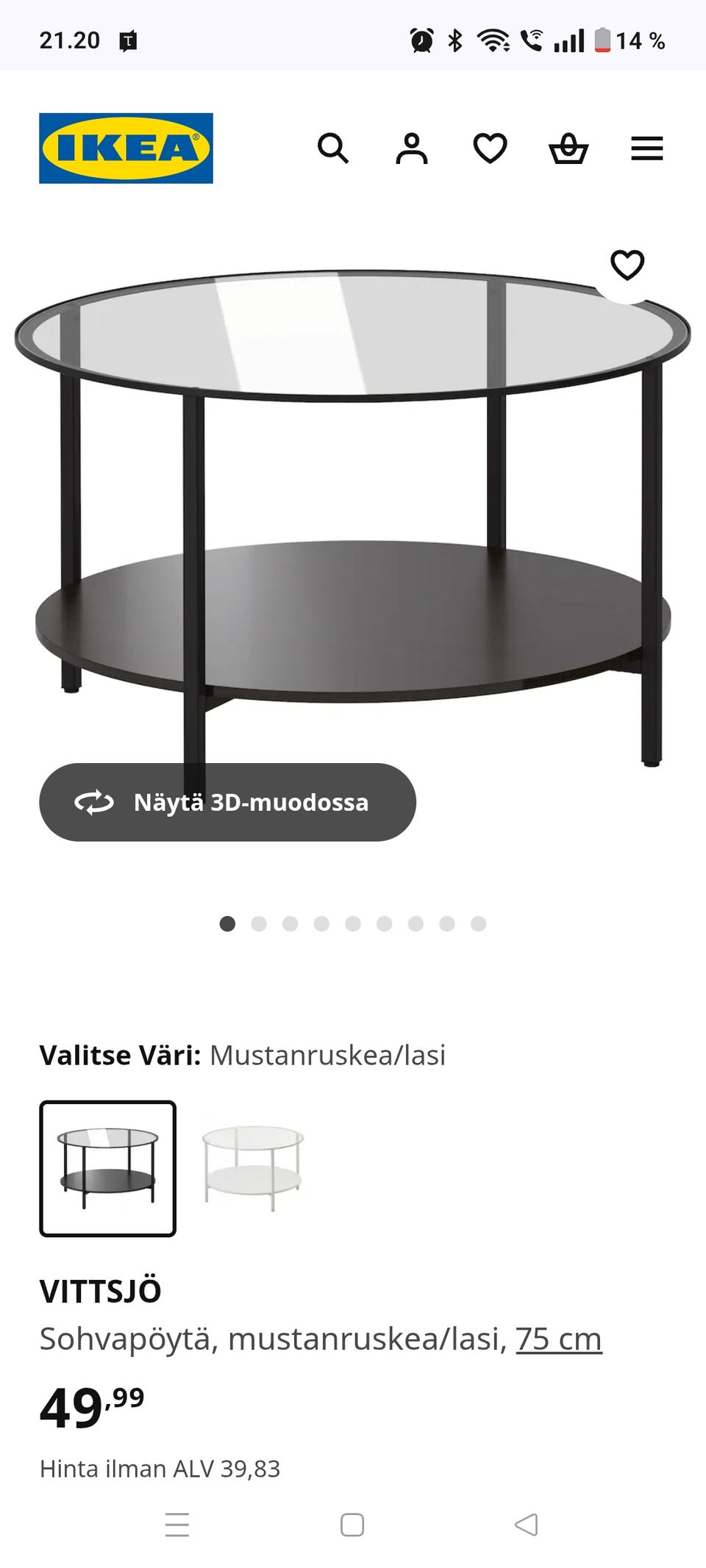
Task: Open the shopping basket icon
Action: click(569, 149)
